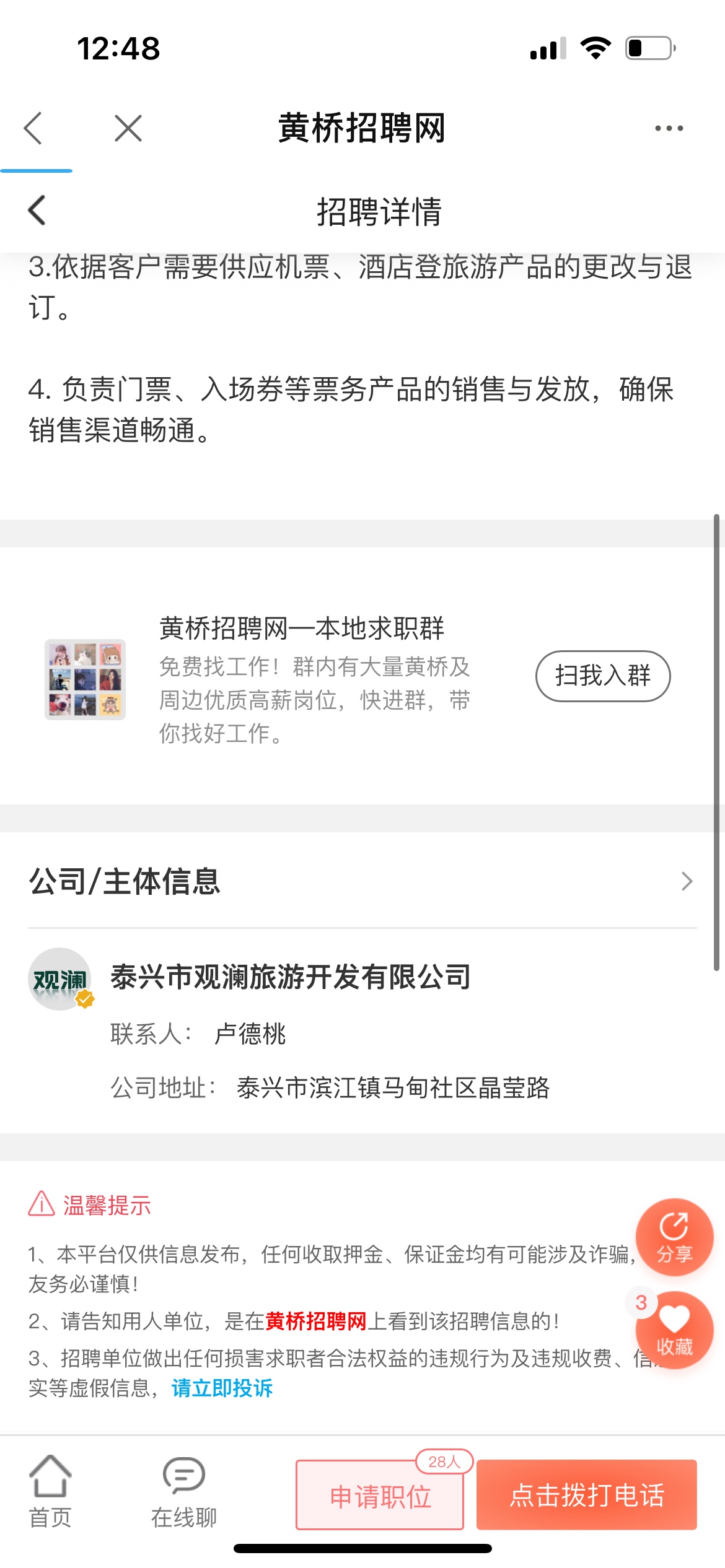Screen dimensions: 725x1568
Task: Tap 扫我入群 to join the job group
Action: 602,676
